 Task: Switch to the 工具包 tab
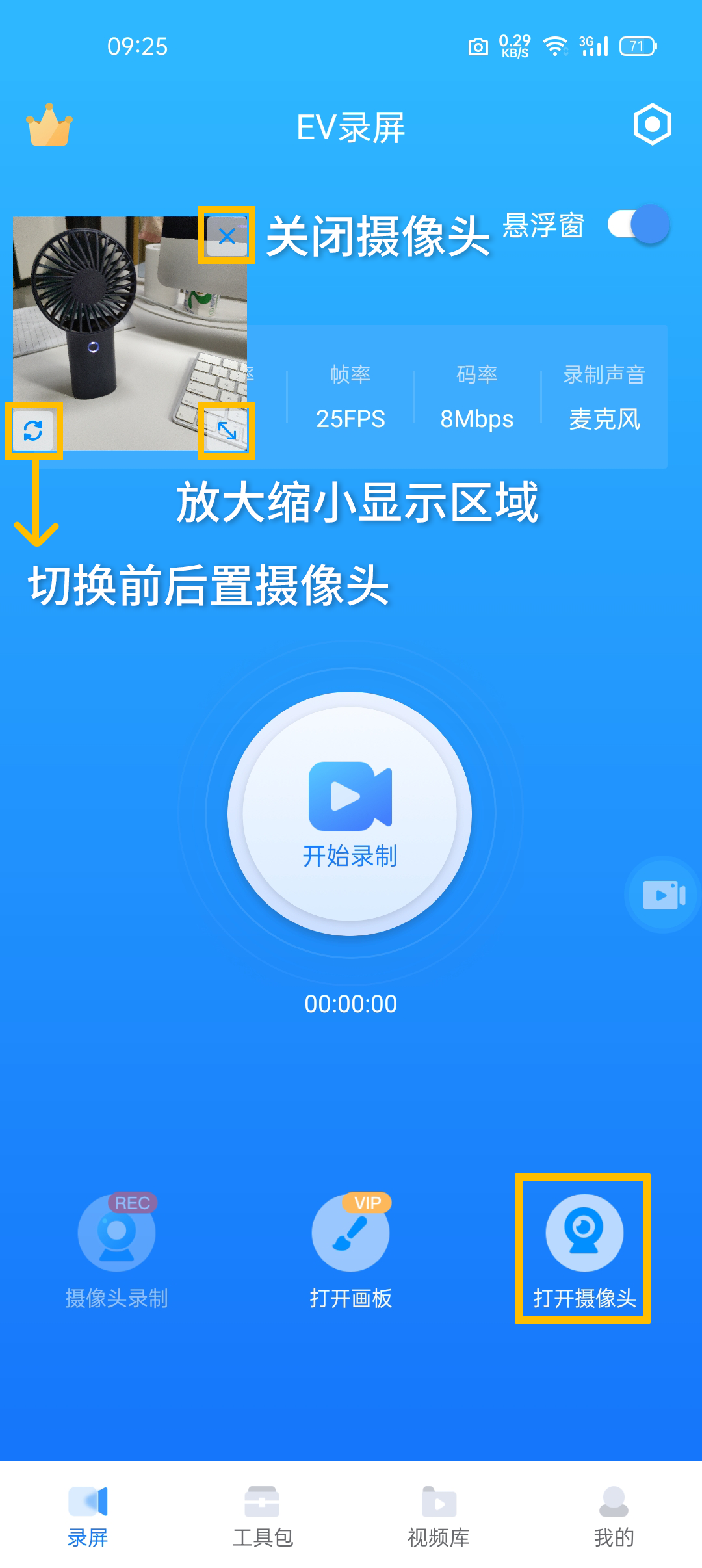tap(263, 1516)
